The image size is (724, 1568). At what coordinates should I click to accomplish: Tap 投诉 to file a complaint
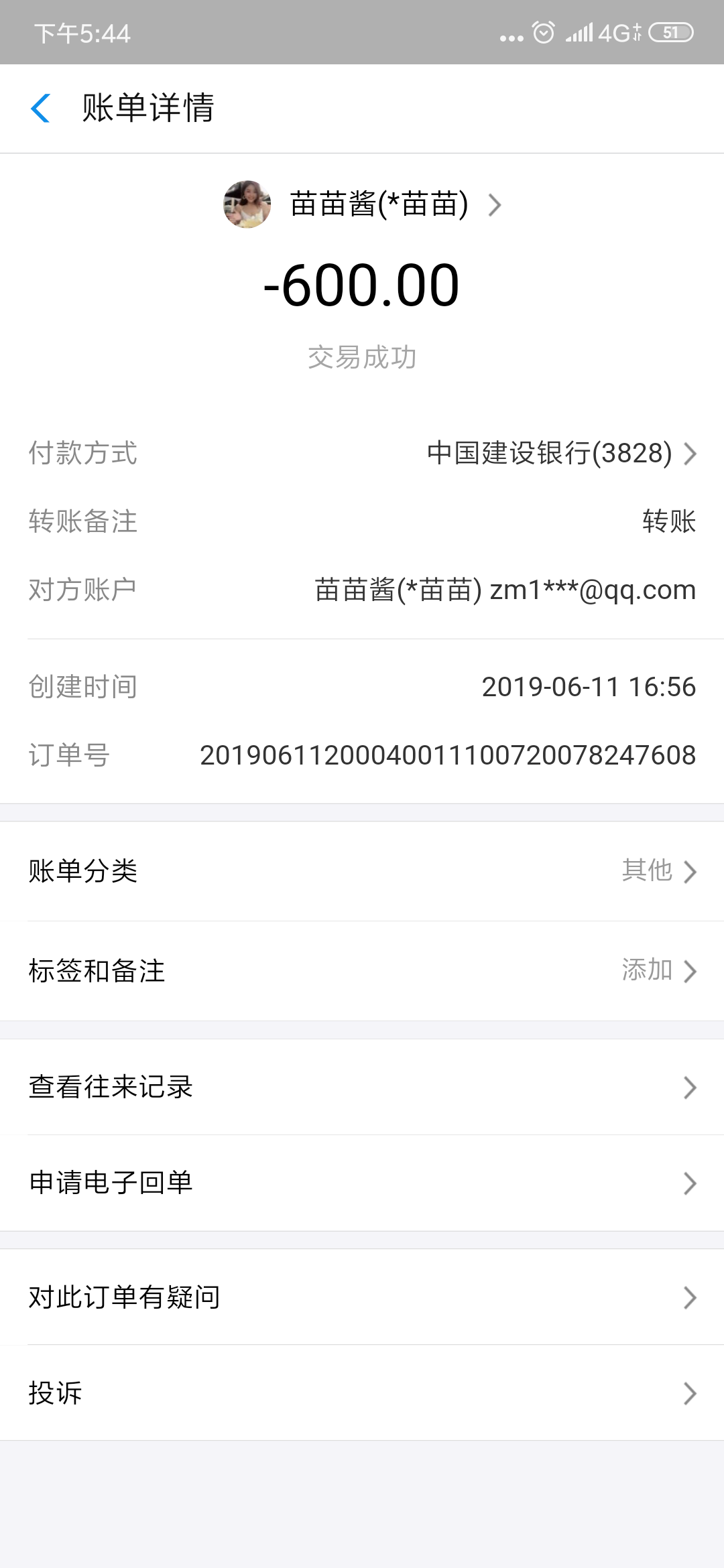(362, 1393)
